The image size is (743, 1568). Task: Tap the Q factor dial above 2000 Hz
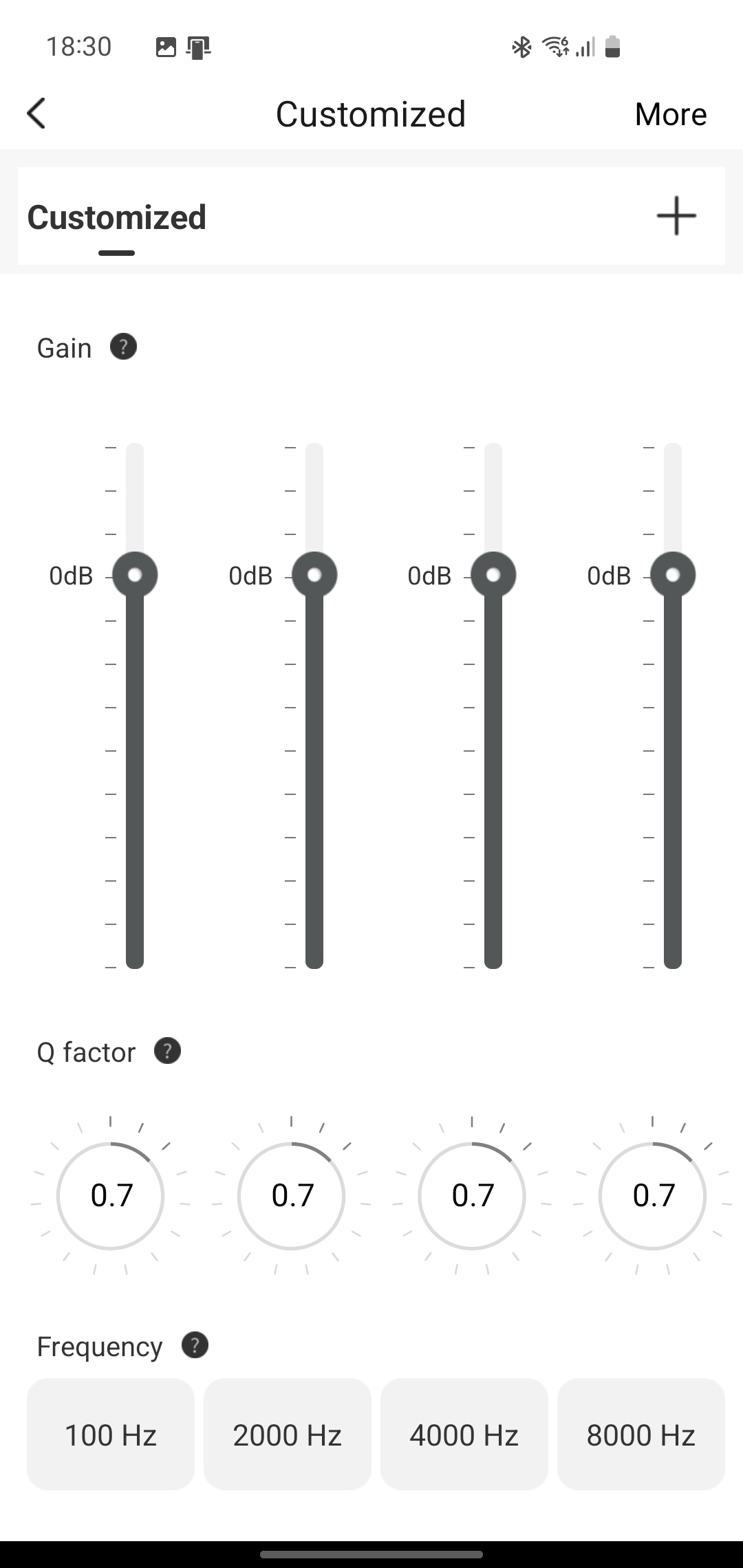[x=292, y=1196]
